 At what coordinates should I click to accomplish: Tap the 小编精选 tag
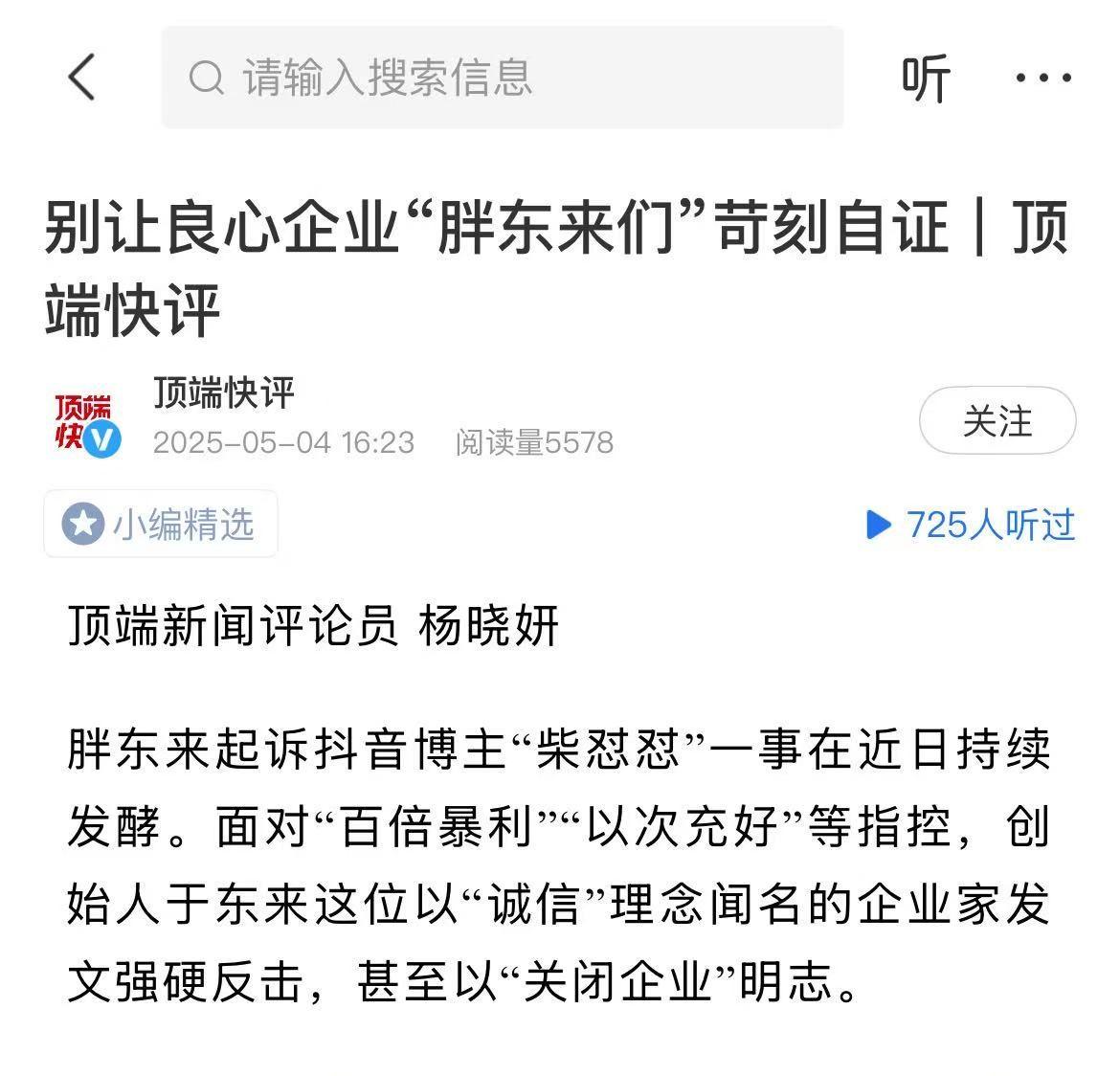(x=161, y=524)
